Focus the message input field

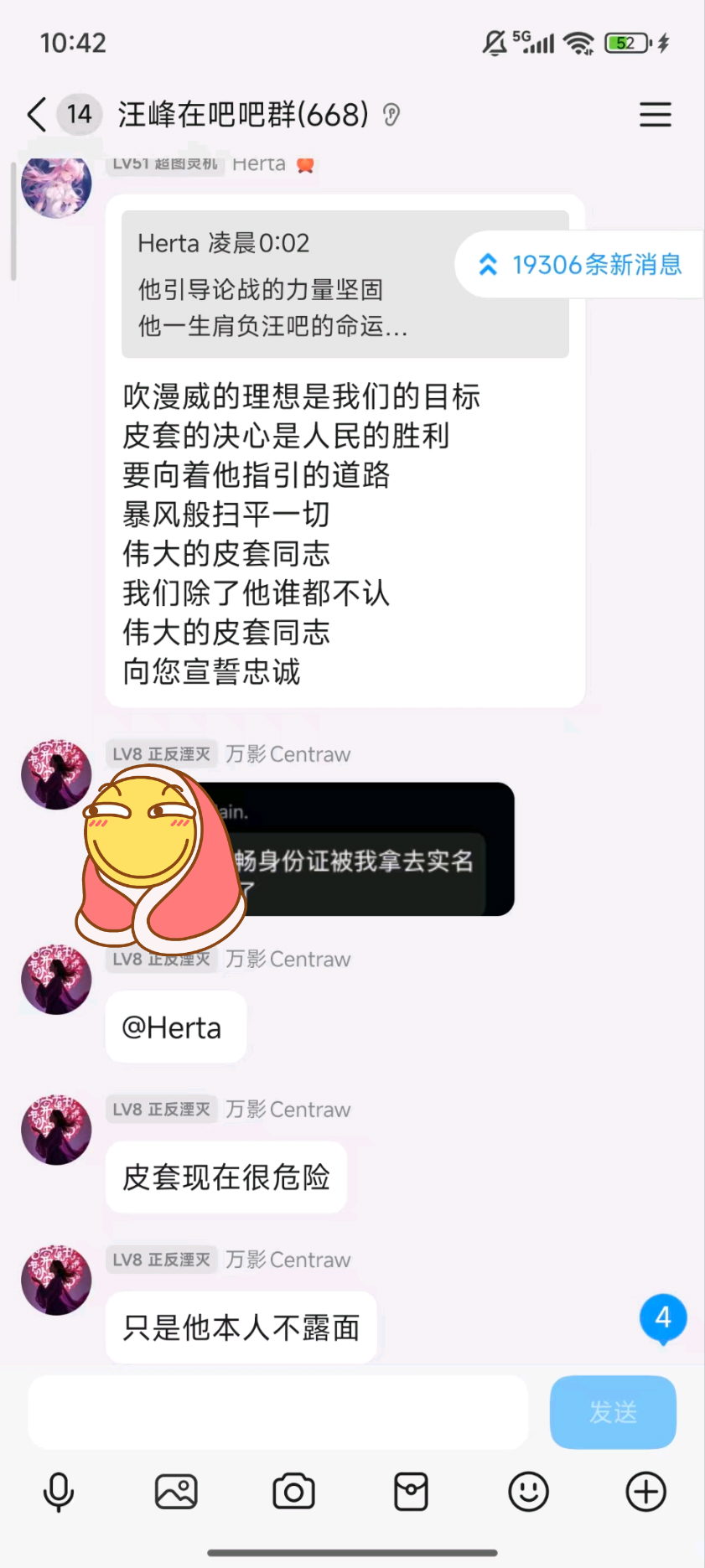(278, 1412)
